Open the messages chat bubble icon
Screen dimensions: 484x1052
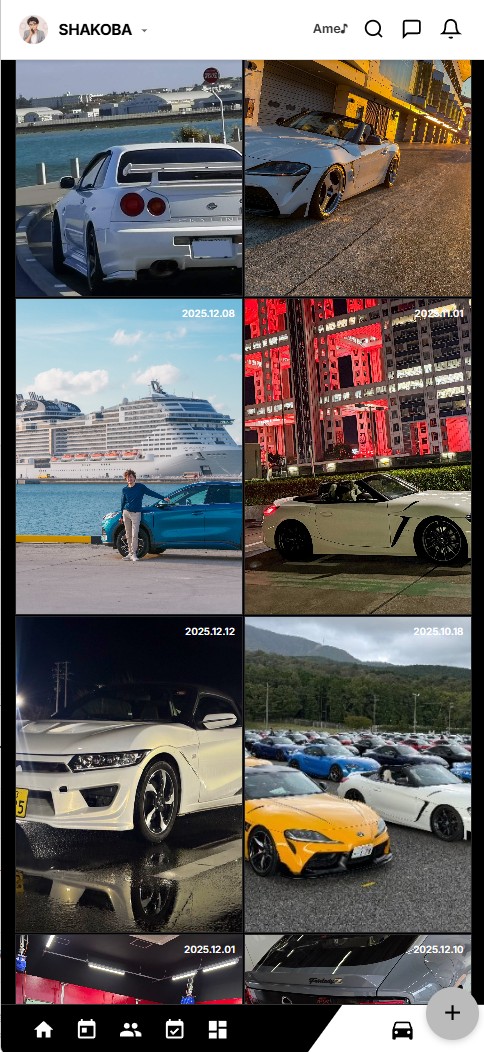(412, 29)
